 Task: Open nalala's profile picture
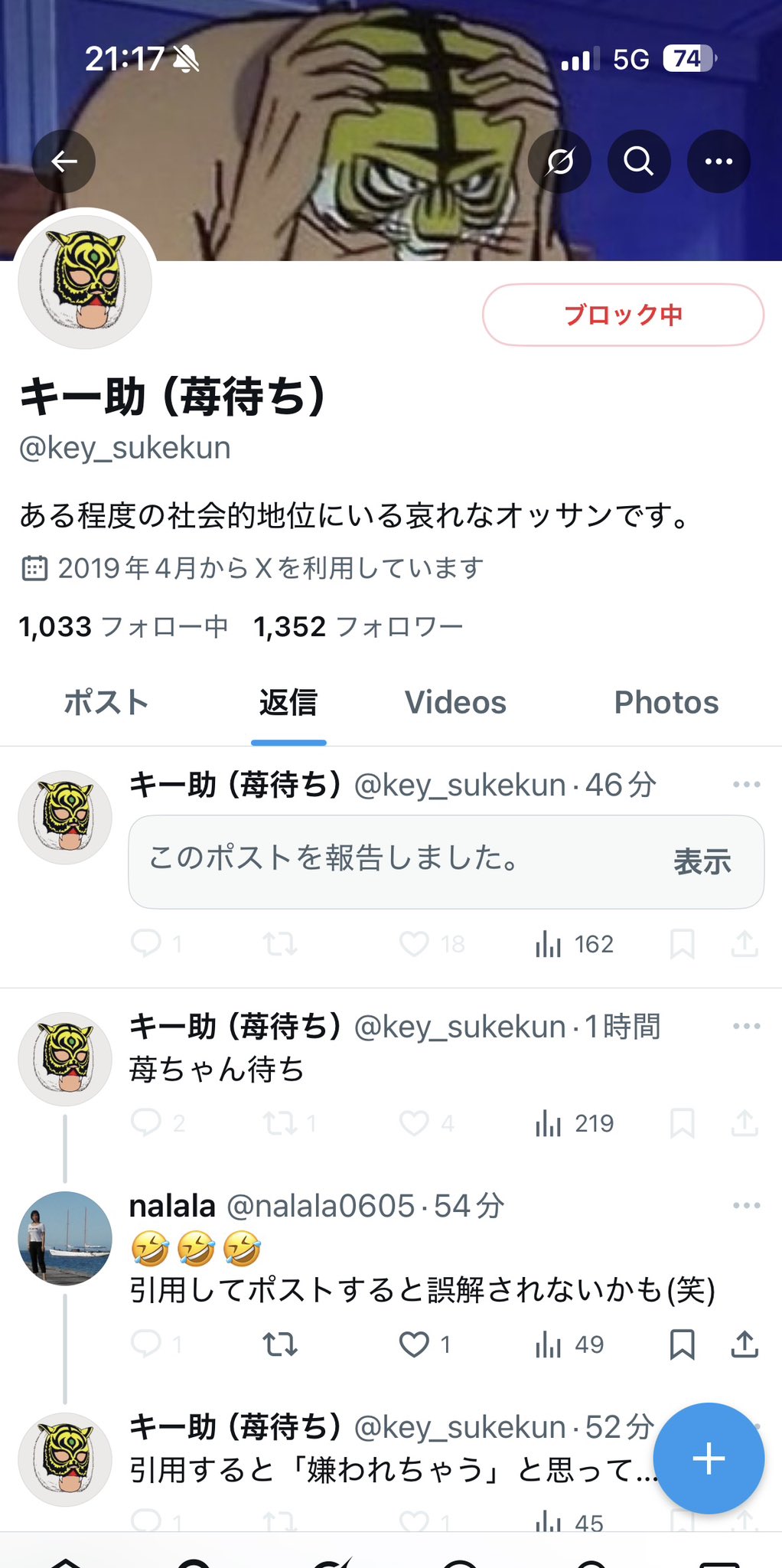click(x=65, y=1238)
